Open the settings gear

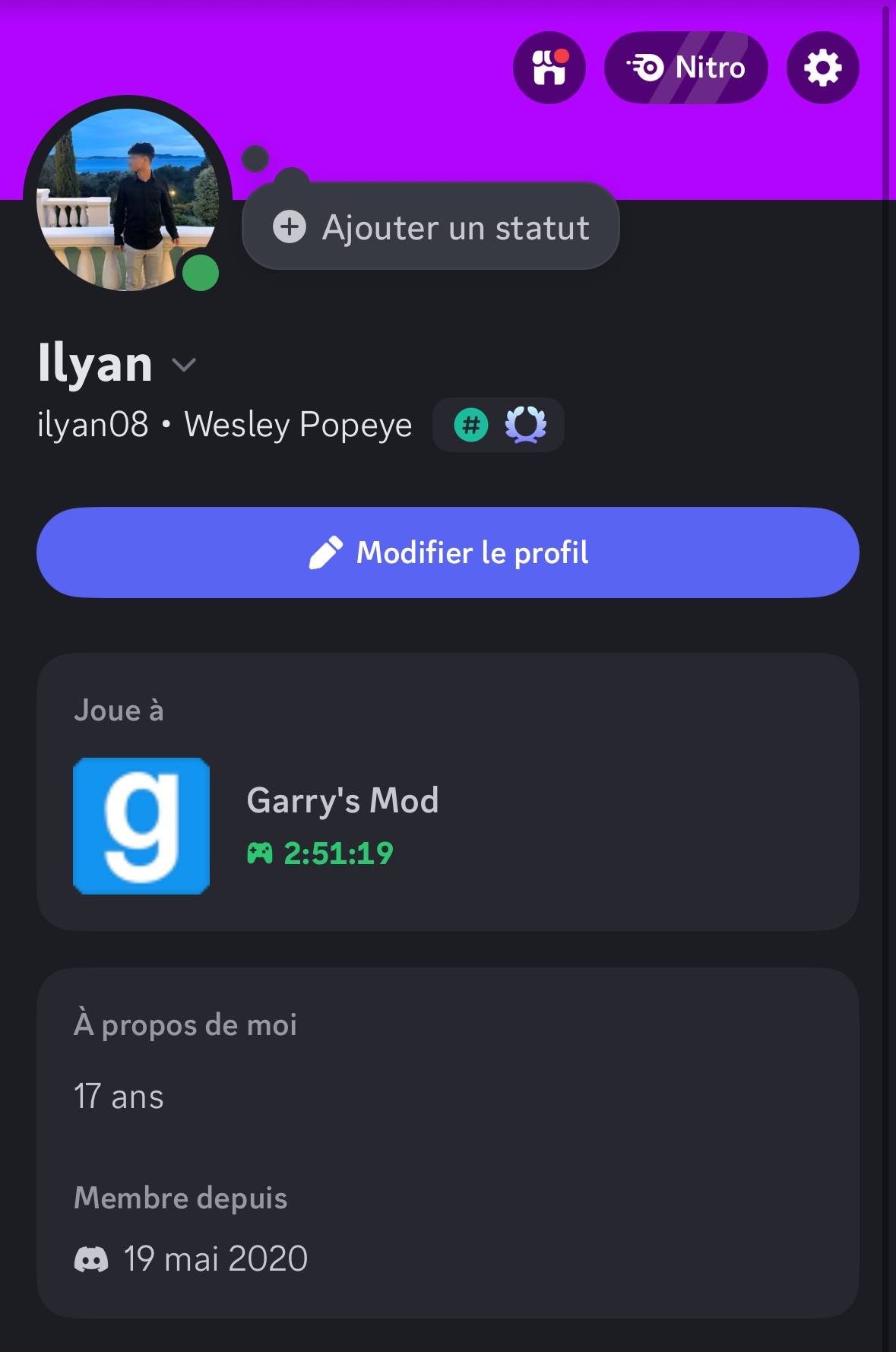(x=822, y=68)
